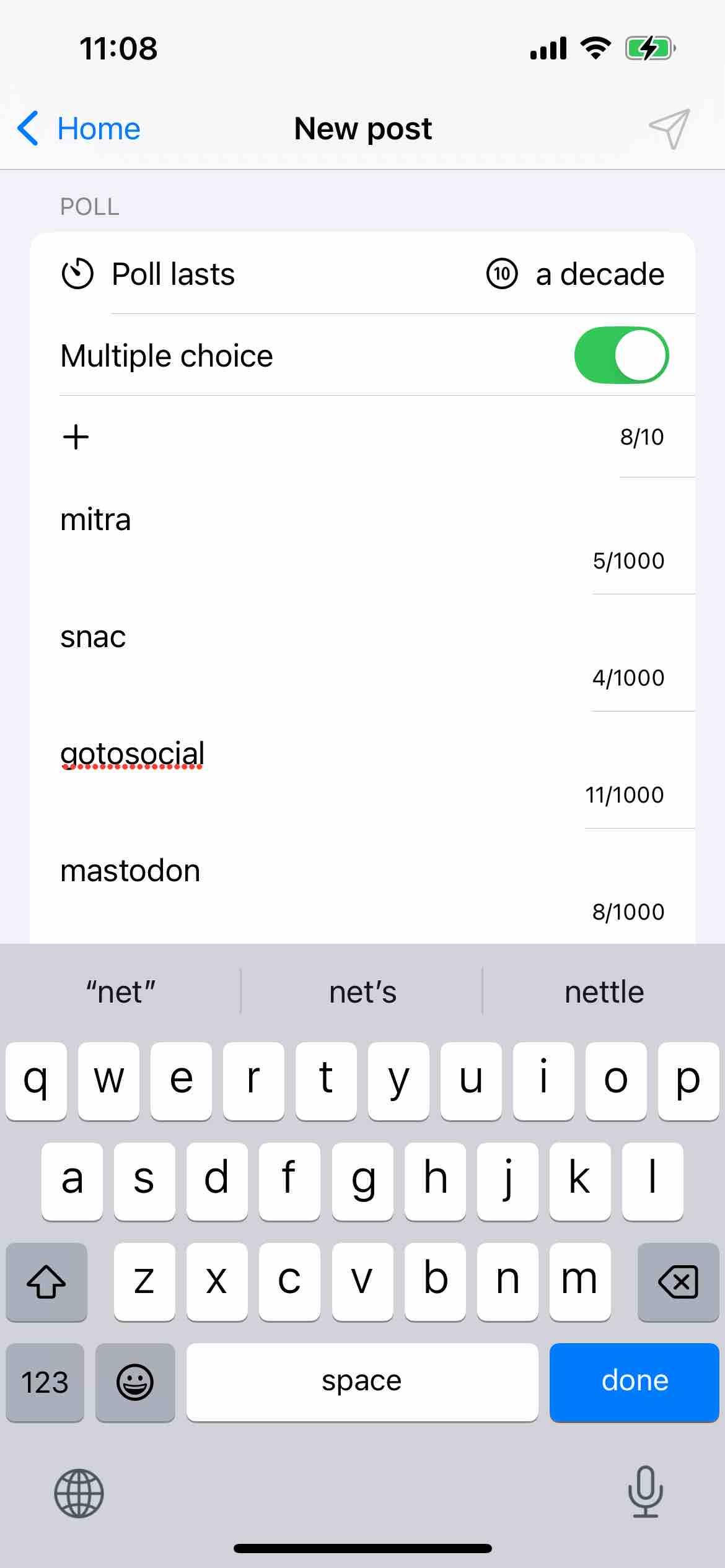This screenshot has height=1568, width=725.
Task: Tap the back chevron next to Home
Action: (x=27, y=128)
